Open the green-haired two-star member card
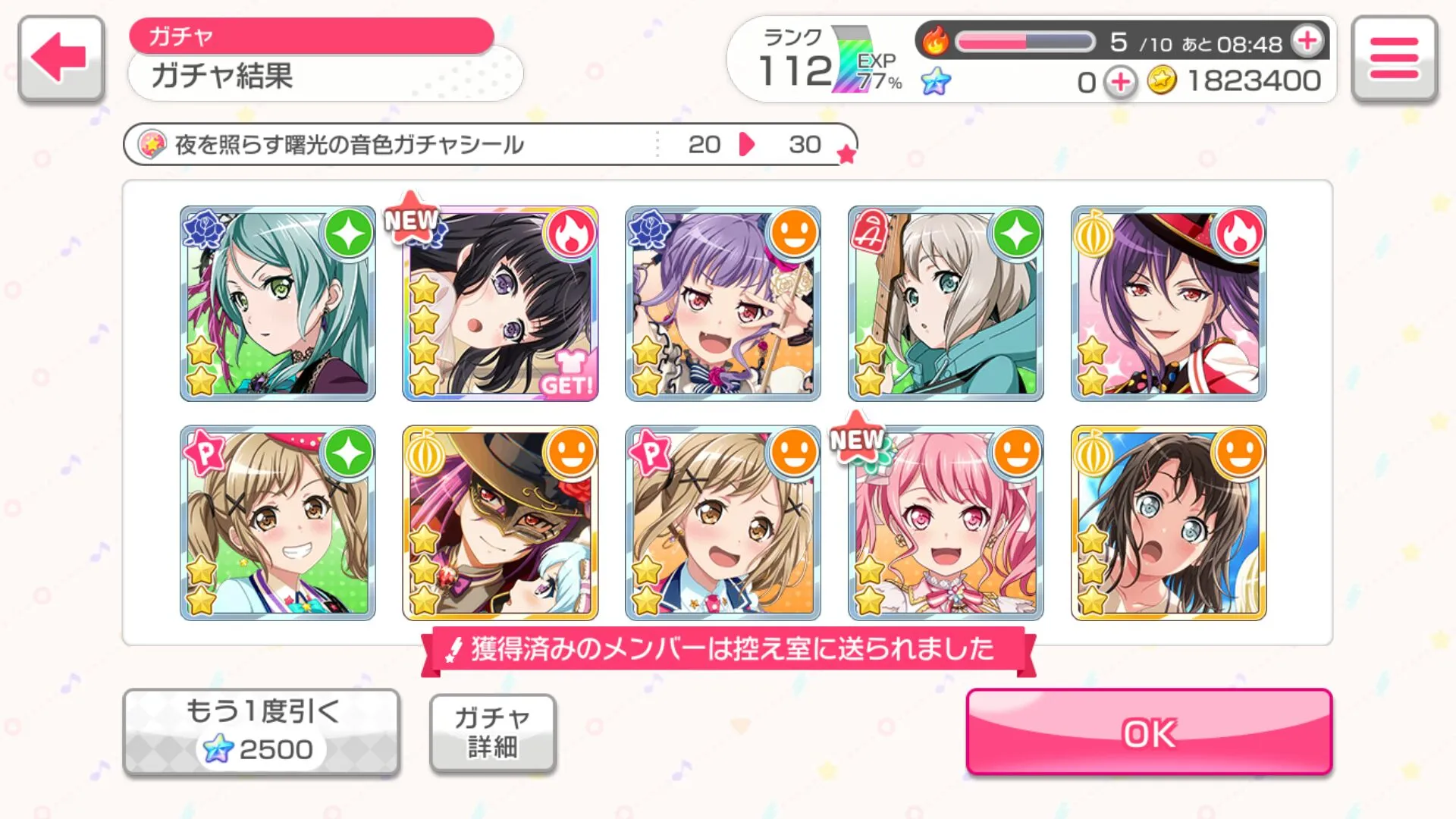Viewport: 1456px width, 819px height. point(278,303)
